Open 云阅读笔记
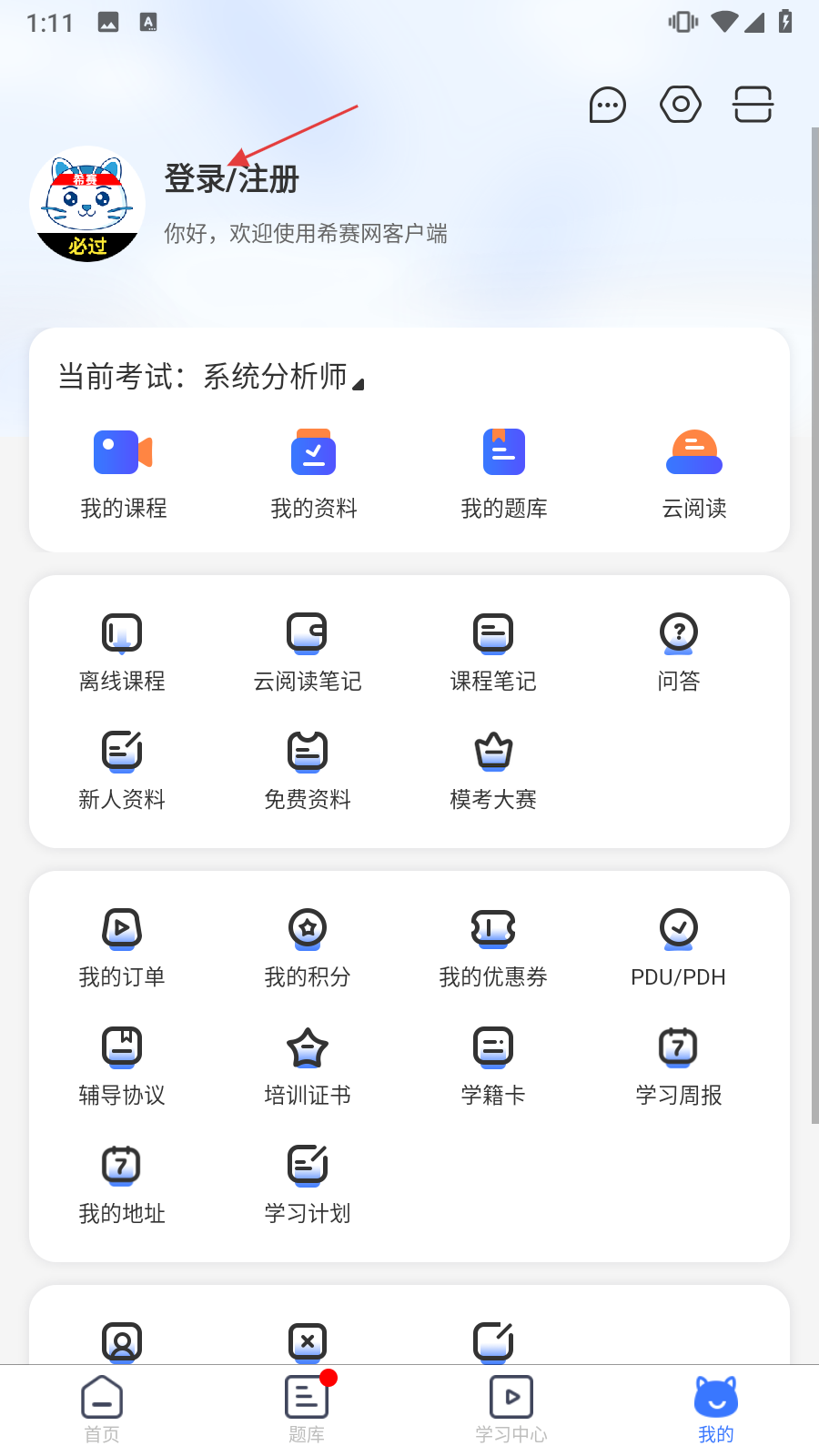Image resolution: width=819 pixels, height=1456 pixels. pos(308,652)
